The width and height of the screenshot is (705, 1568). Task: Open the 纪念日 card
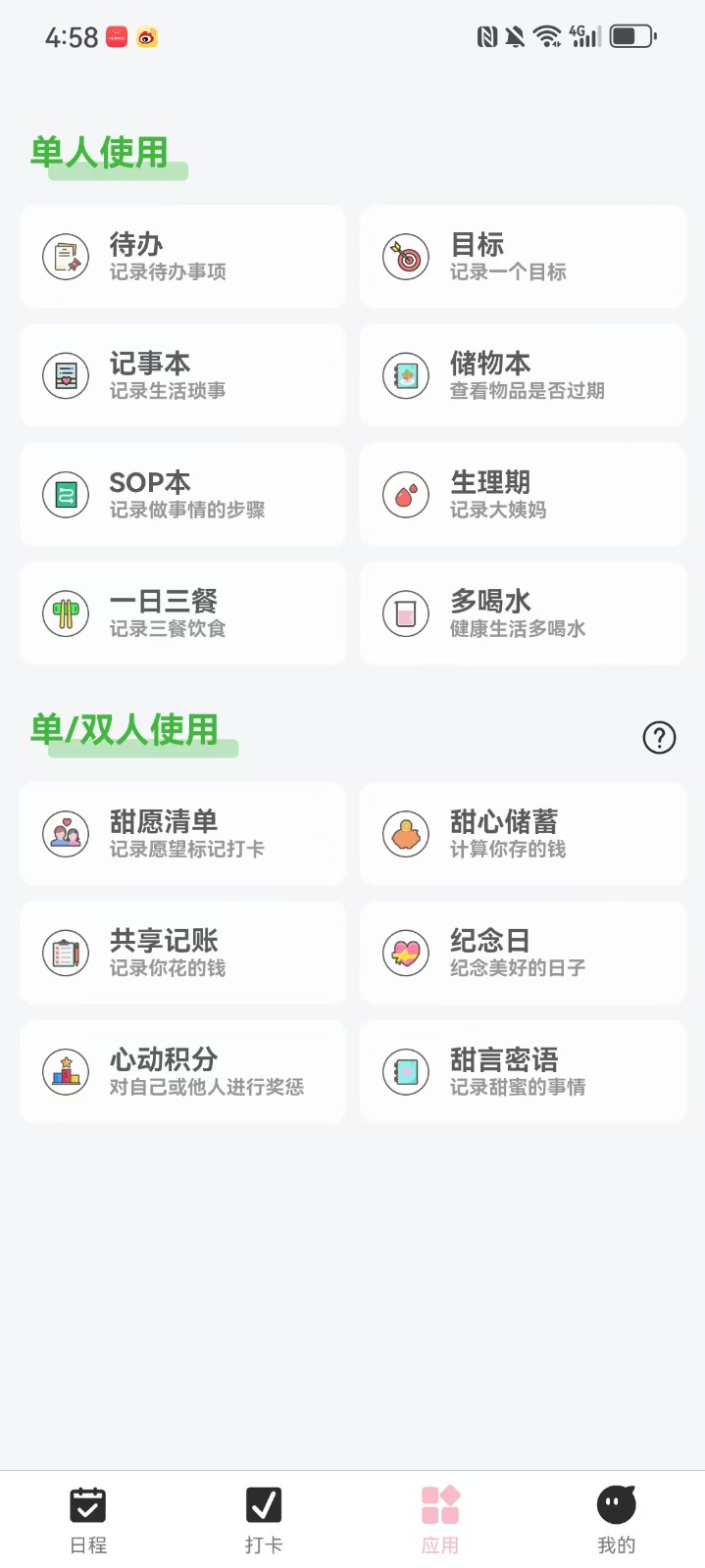click(523, 953)
